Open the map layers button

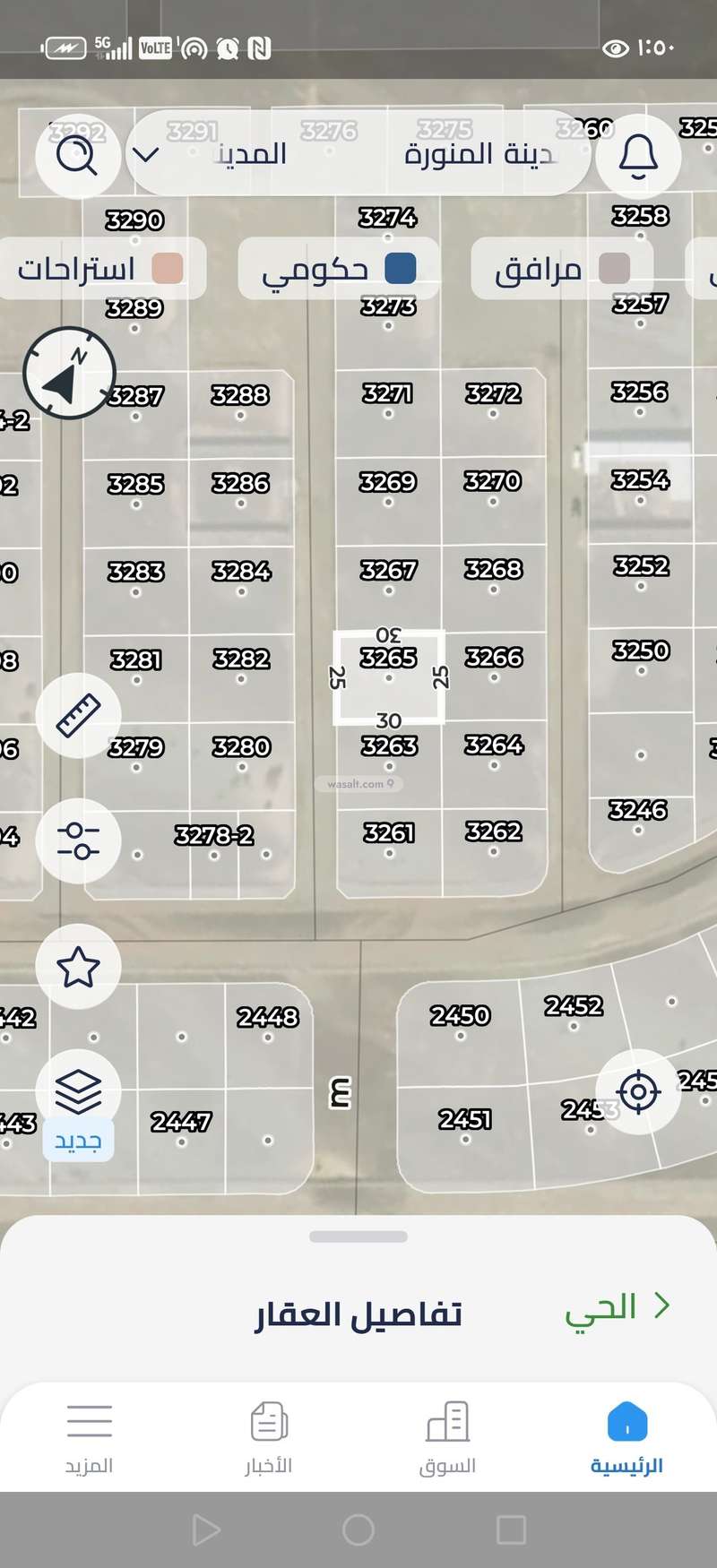tap(78, 1091)
